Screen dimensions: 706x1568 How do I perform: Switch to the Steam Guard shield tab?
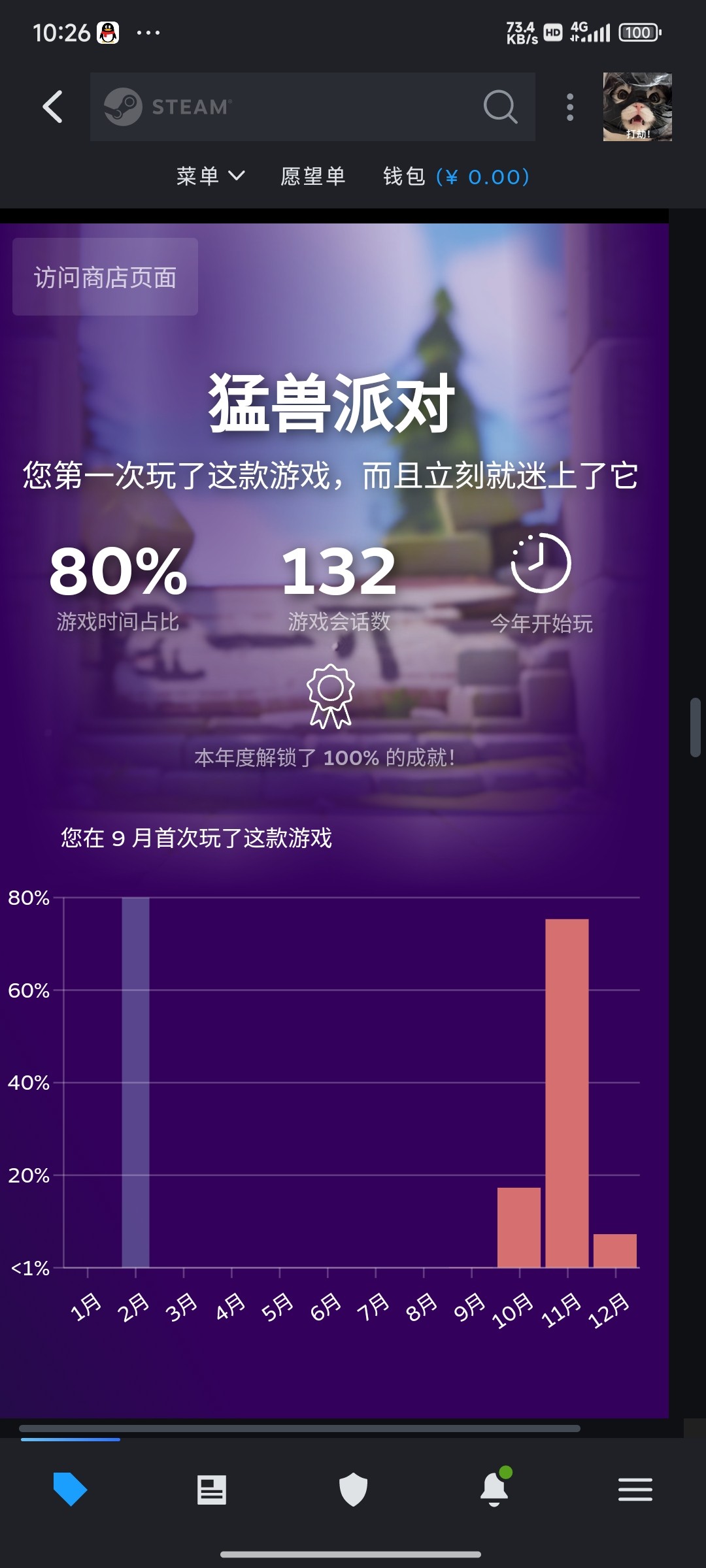353,1490
